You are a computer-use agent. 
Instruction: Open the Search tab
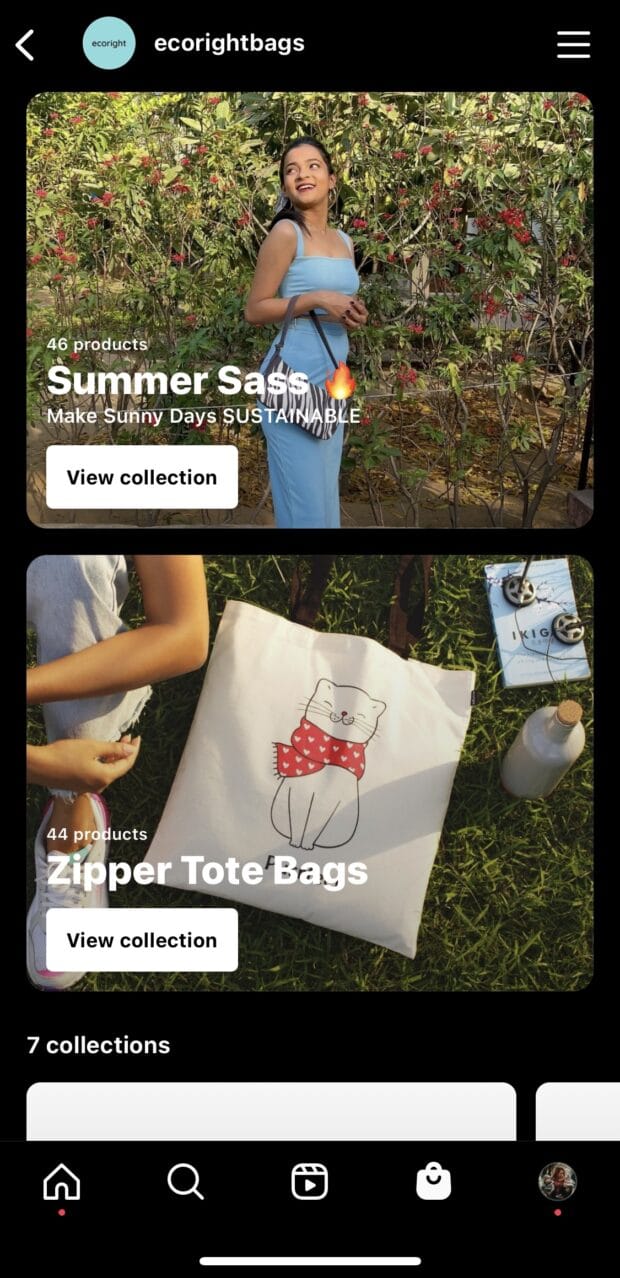click(x=185, y=1182)
